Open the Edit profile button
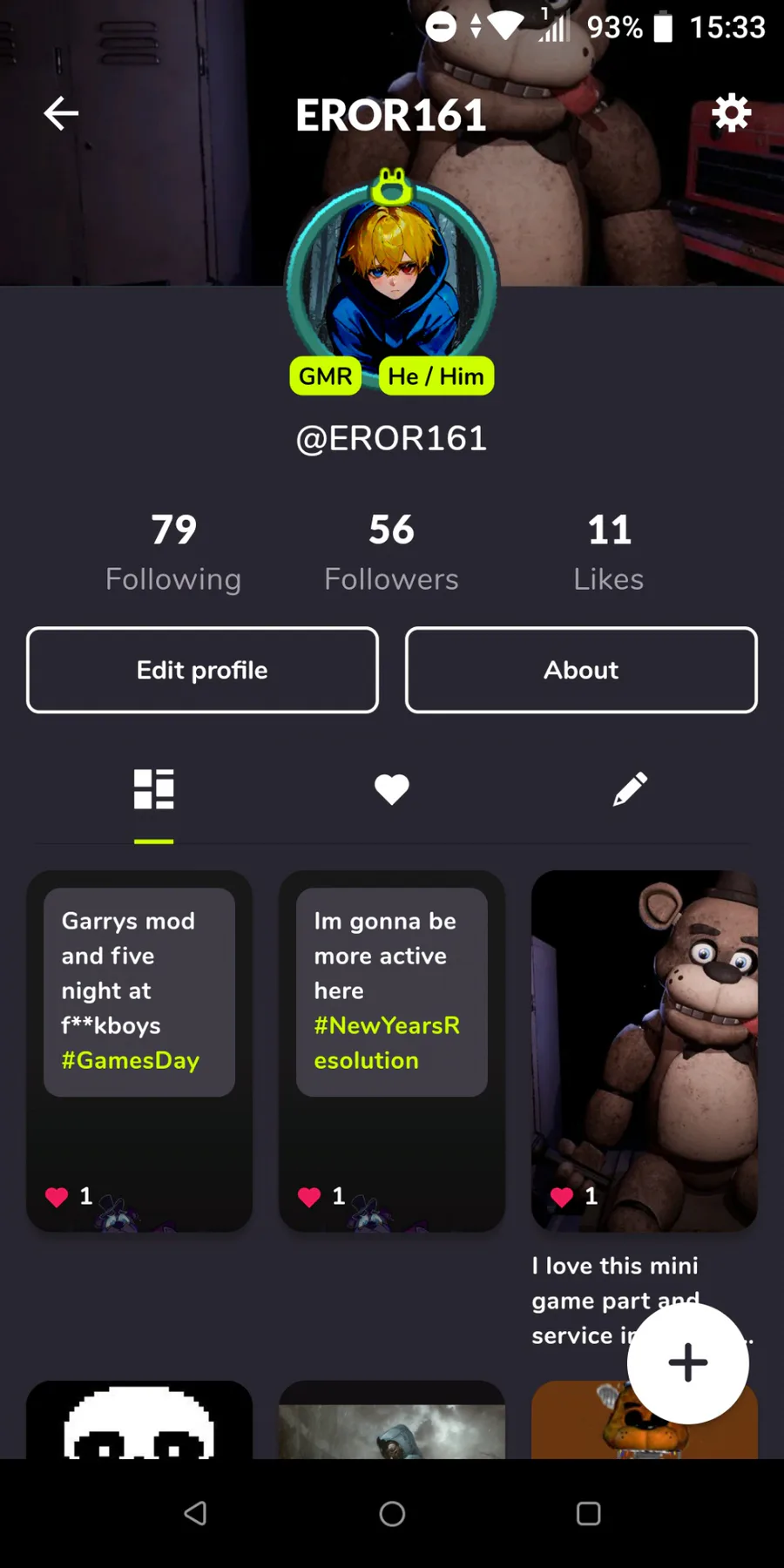The width and height of the screenshot is (784, 1568). click(202, 670)
